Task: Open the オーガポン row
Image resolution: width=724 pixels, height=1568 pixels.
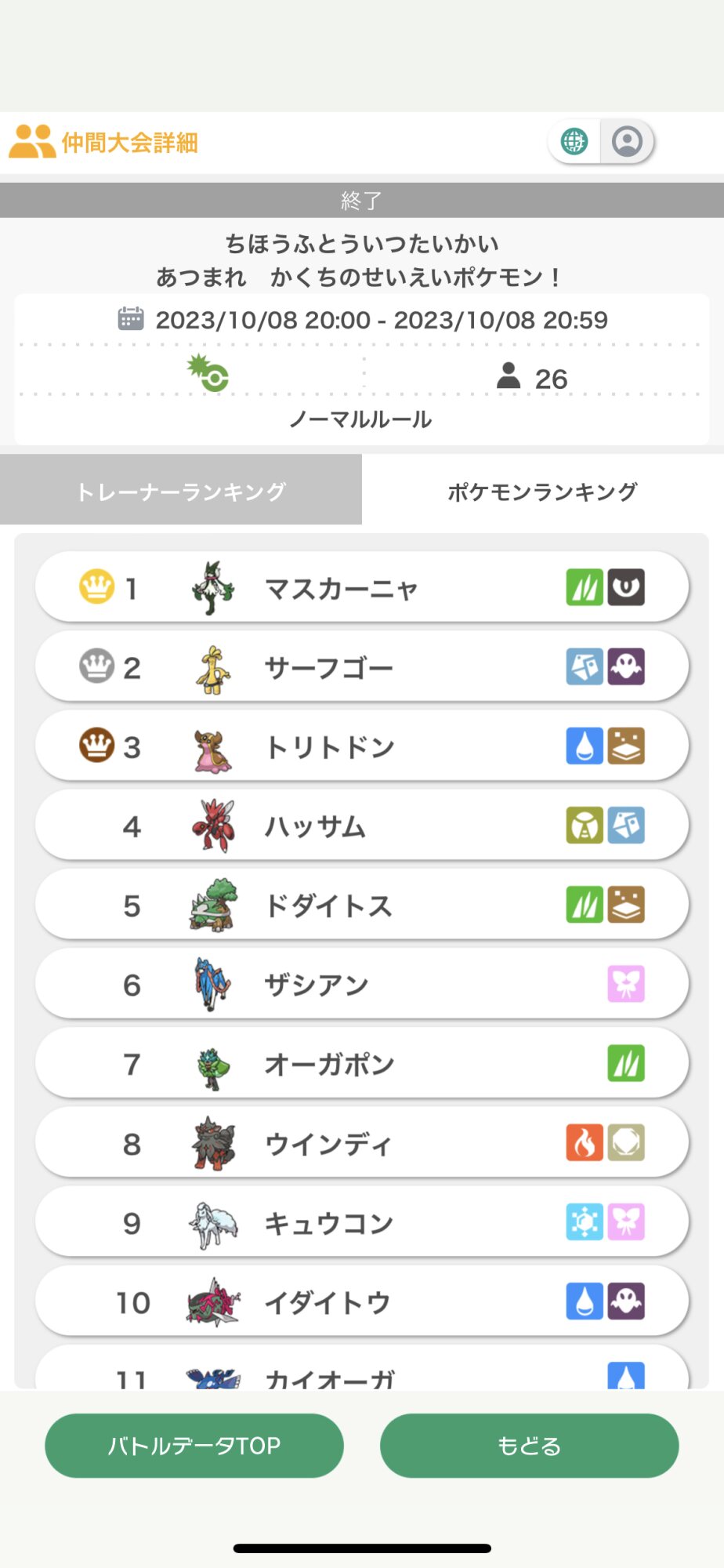Action: [x=361, y=1064]
